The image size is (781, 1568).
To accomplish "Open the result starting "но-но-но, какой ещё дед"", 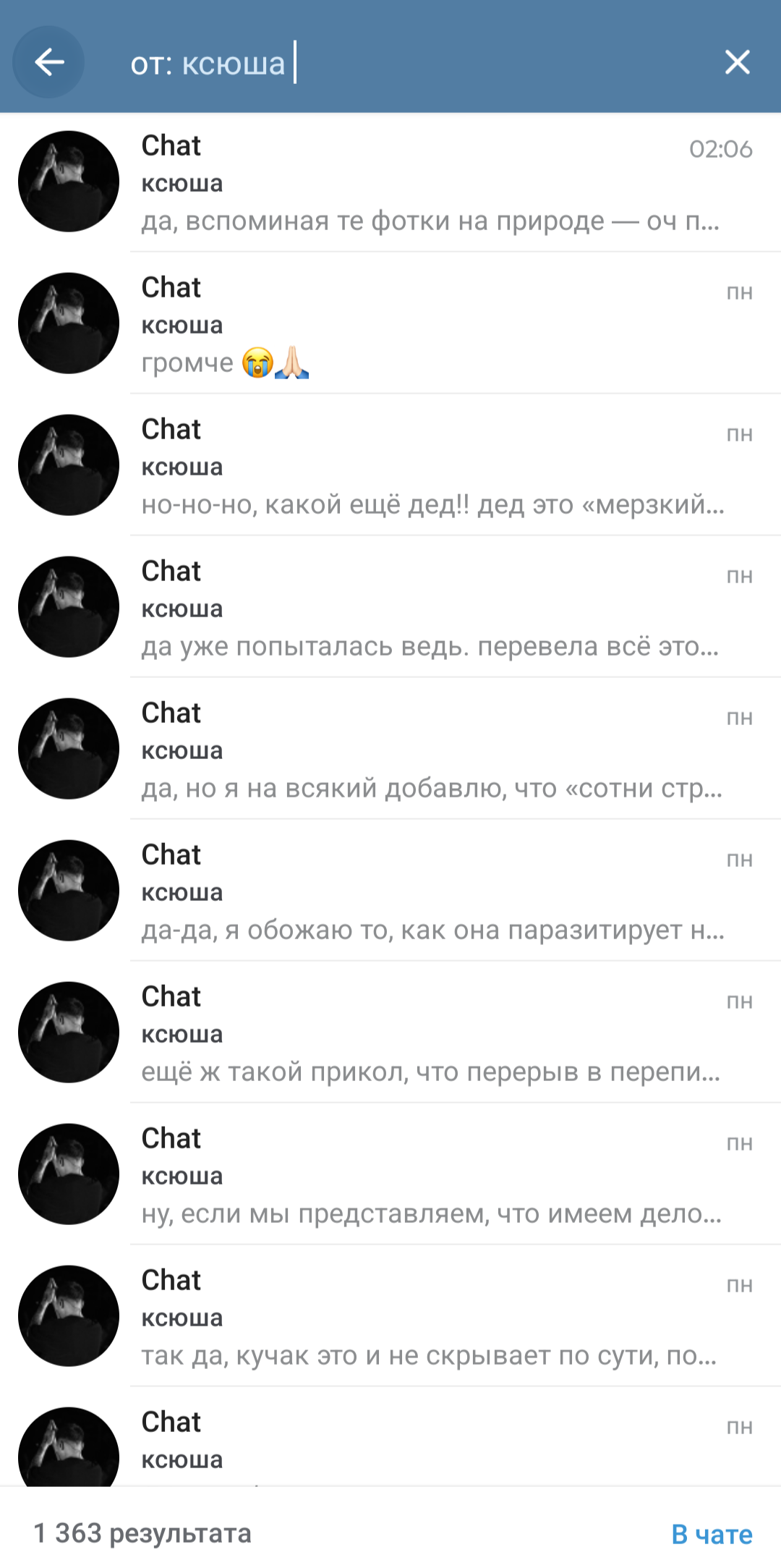I will click(x=390, y=465).
